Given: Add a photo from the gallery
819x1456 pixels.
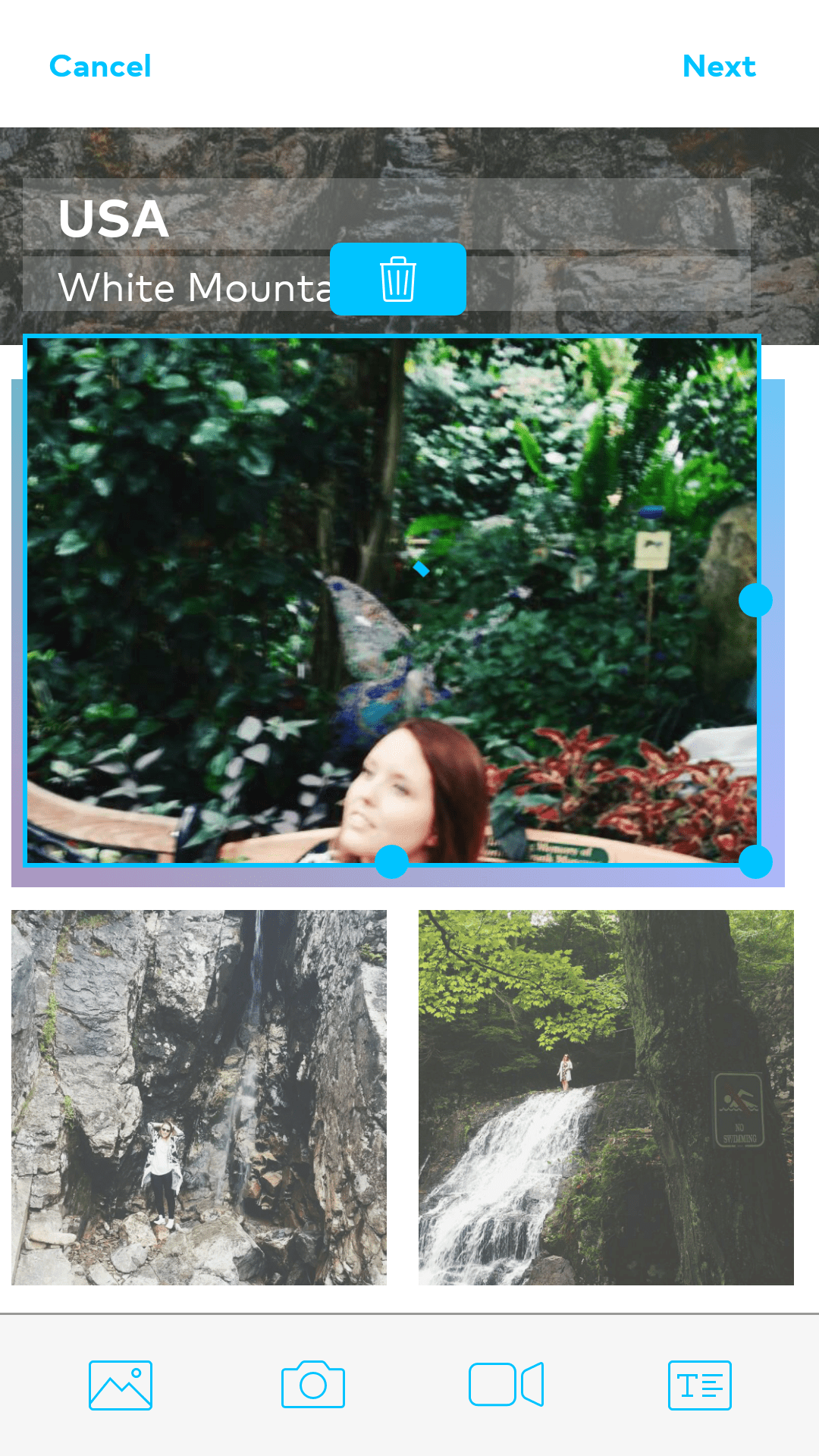Looking at the screenshot, I should click(x=121, y=1385).
